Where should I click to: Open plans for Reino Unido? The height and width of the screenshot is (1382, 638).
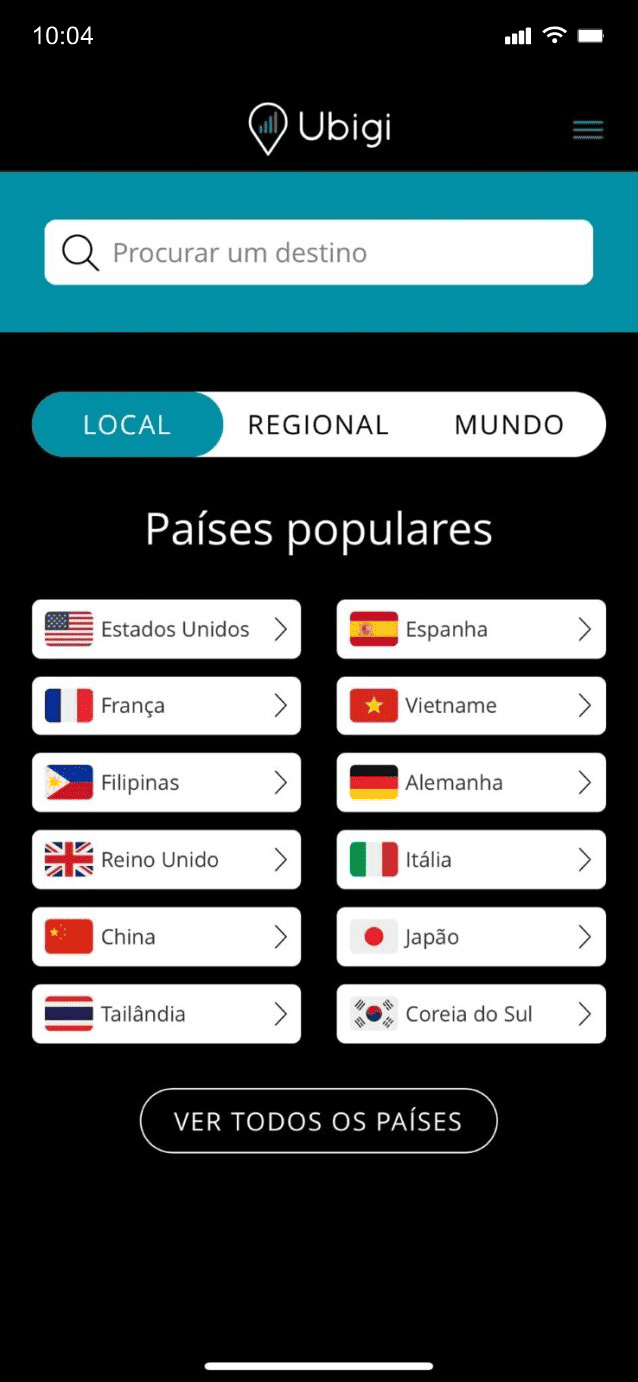(166, 860)
